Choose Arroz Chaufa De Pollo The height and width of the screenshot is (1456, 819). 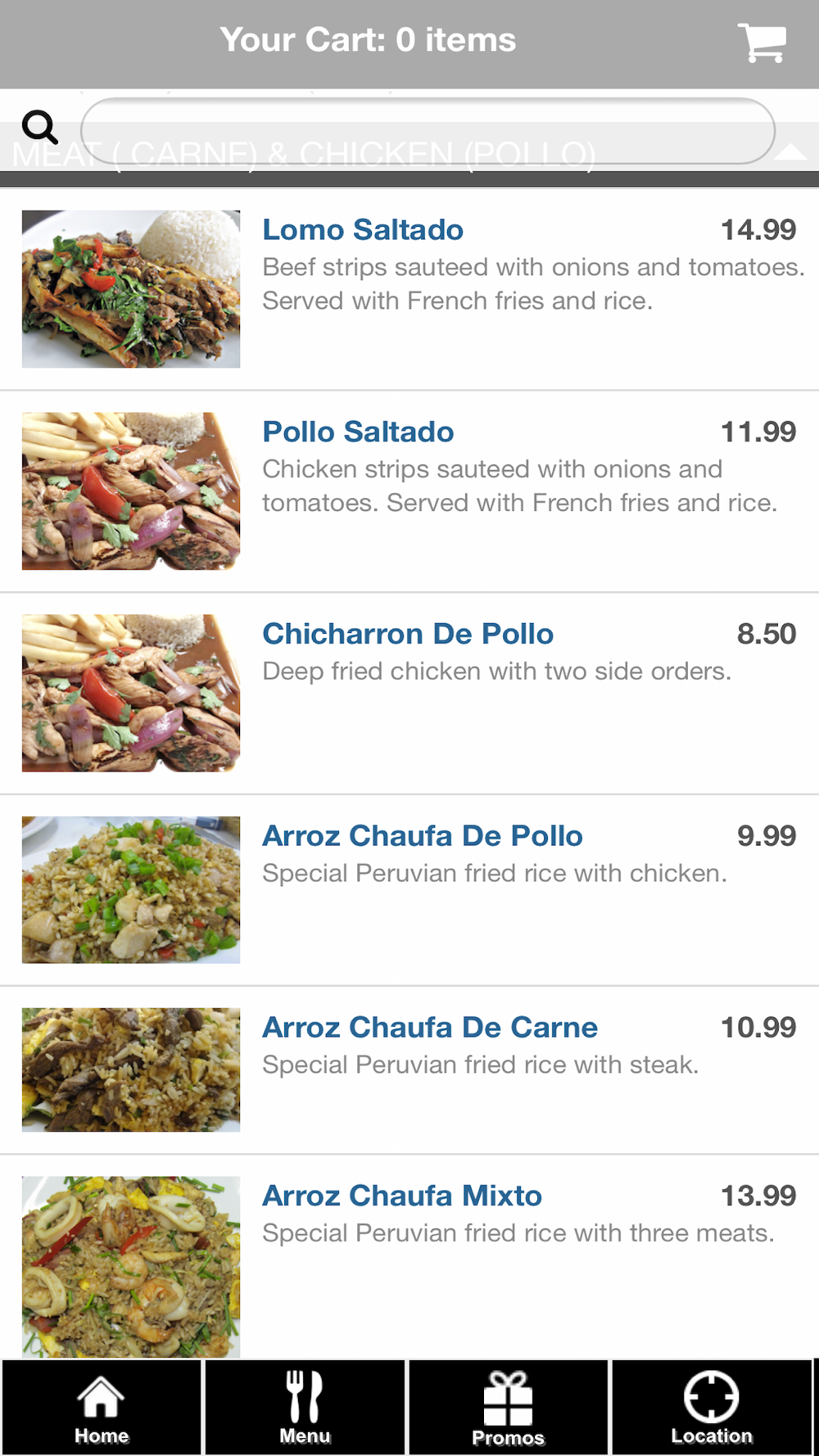[422, 836]
